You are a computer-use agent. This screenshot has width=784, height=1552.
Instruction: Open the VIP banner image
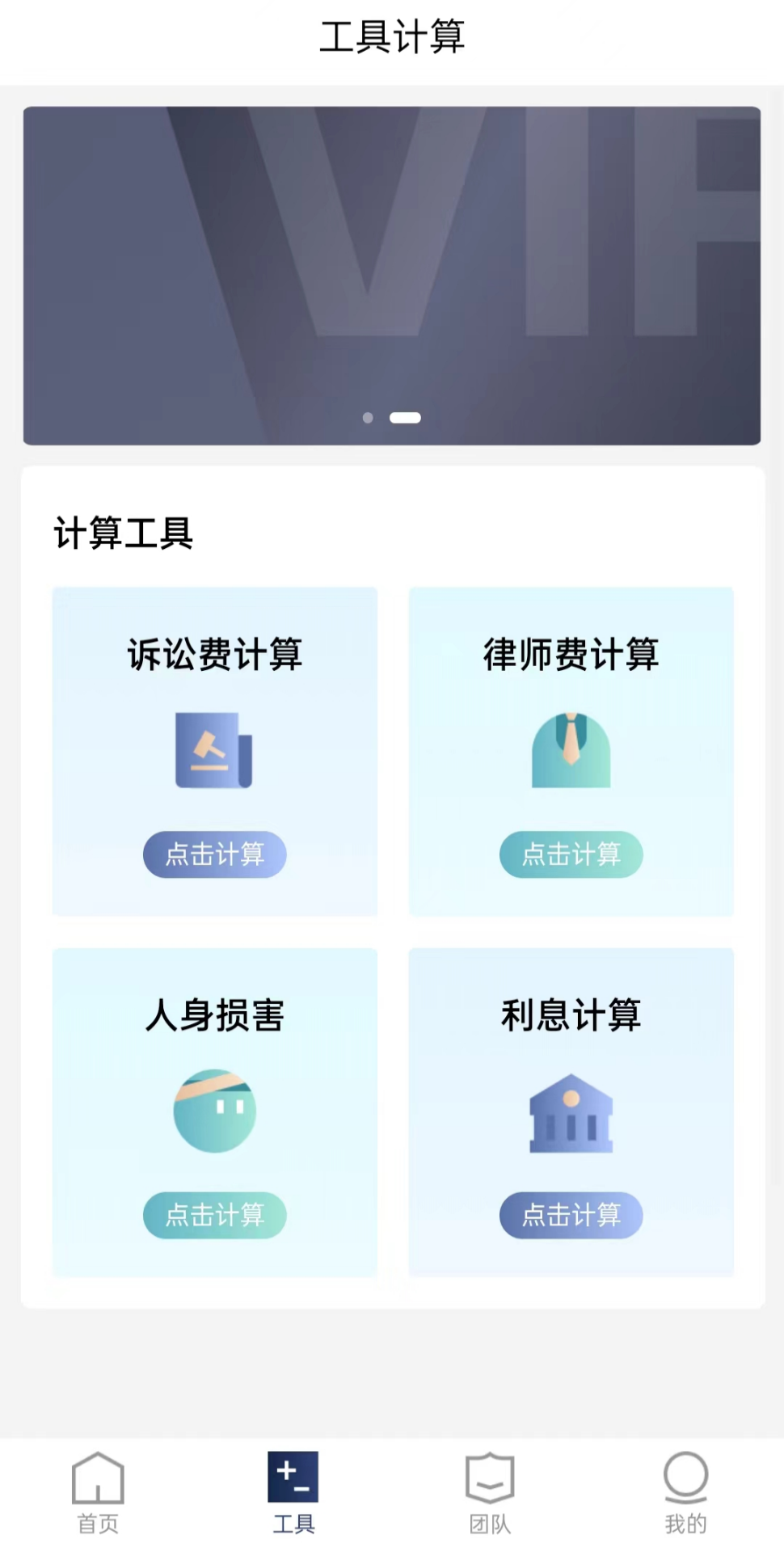[391, 275]
